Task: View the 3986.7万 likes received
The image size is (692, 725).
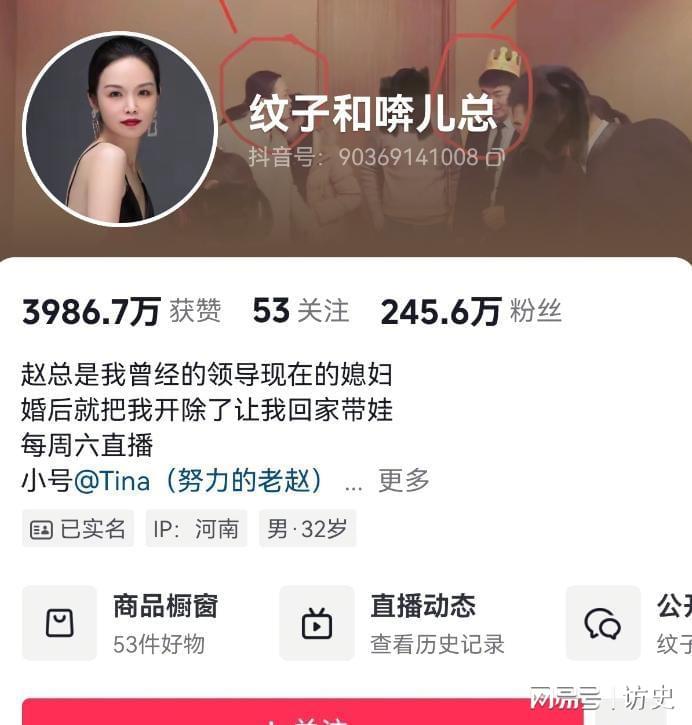Action: pyautogui.click(x=120, y=311)
